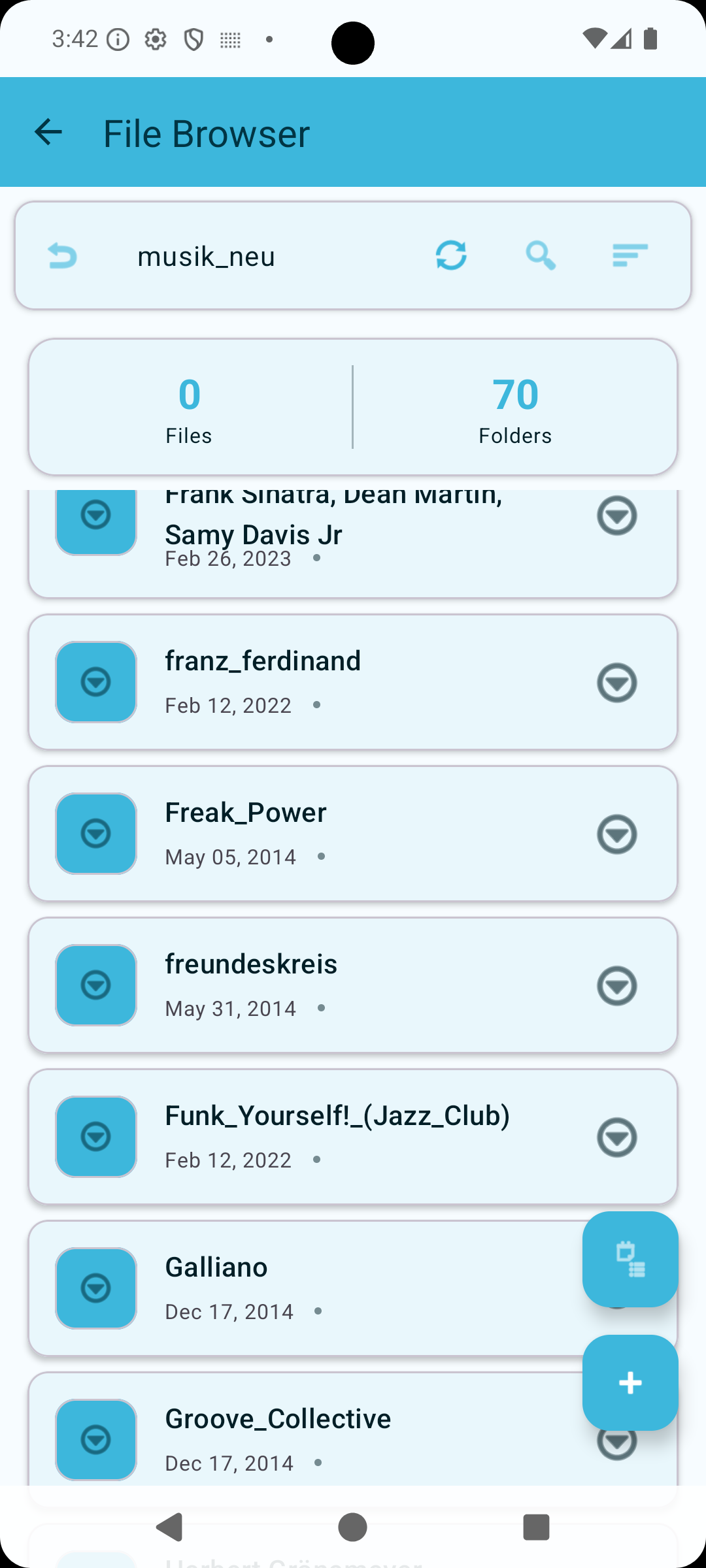Show options for Funk_Yourself!_(Jazz_Club)
The width and height of the screenshot is (706, 1568).
point(616,1137)
